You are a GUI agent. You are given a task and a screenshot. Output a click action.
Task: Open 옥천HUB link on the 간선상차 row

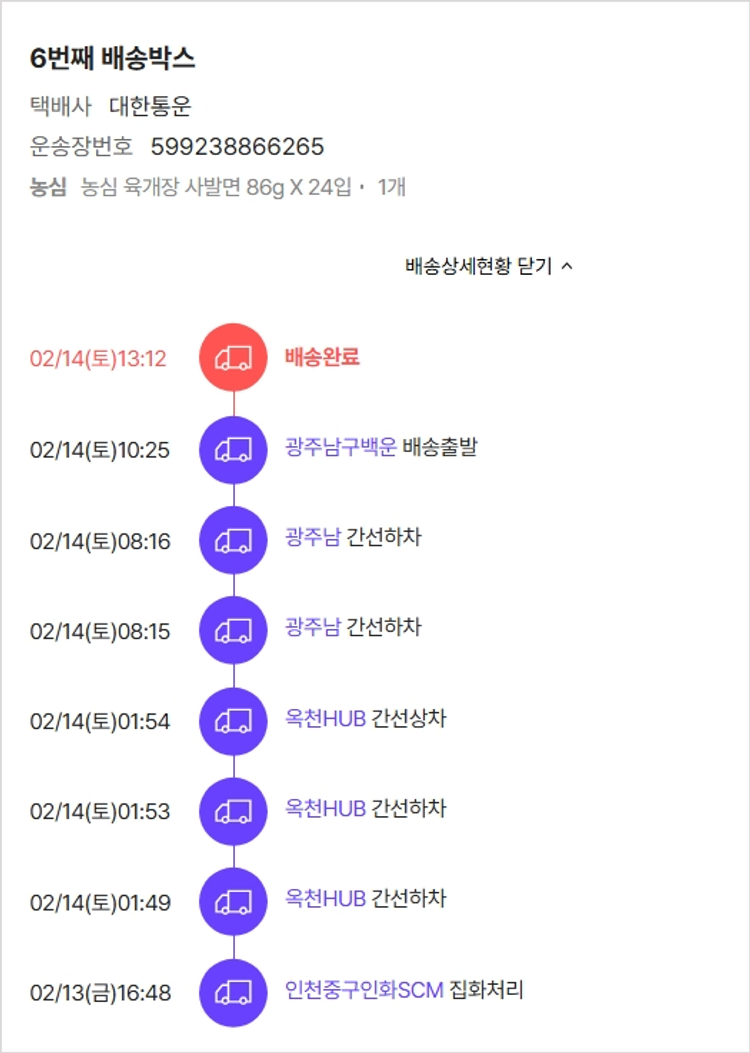click(x=325, y=719)
